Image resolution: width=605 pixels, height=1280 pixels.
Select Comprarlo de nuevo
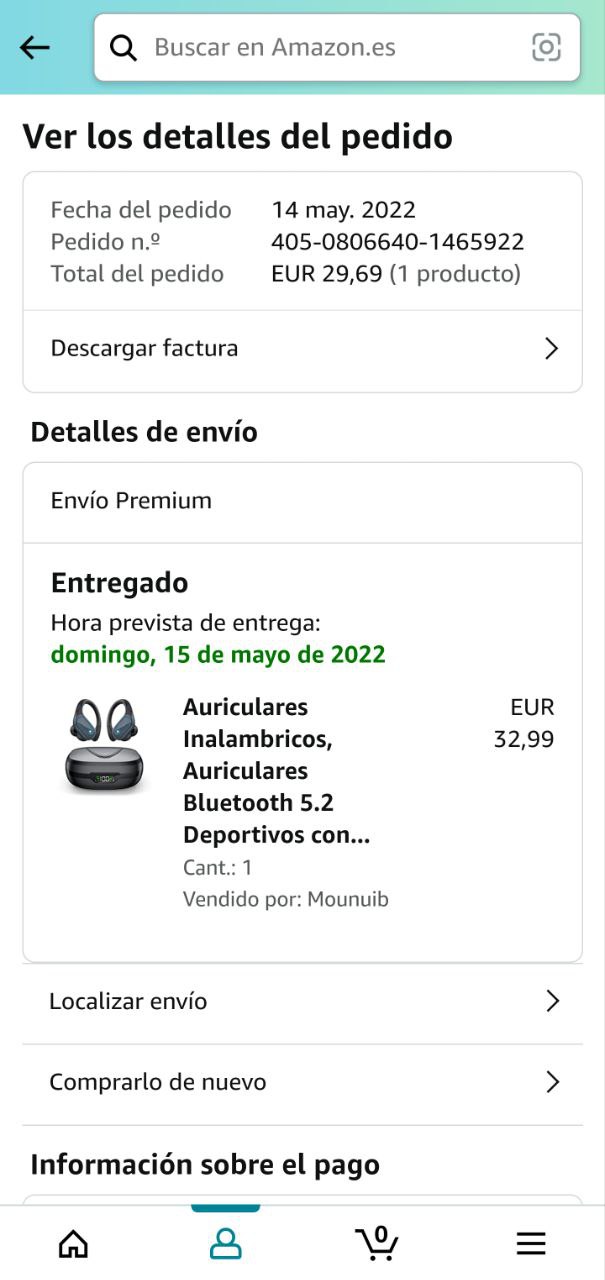[x=302, y=1082]
